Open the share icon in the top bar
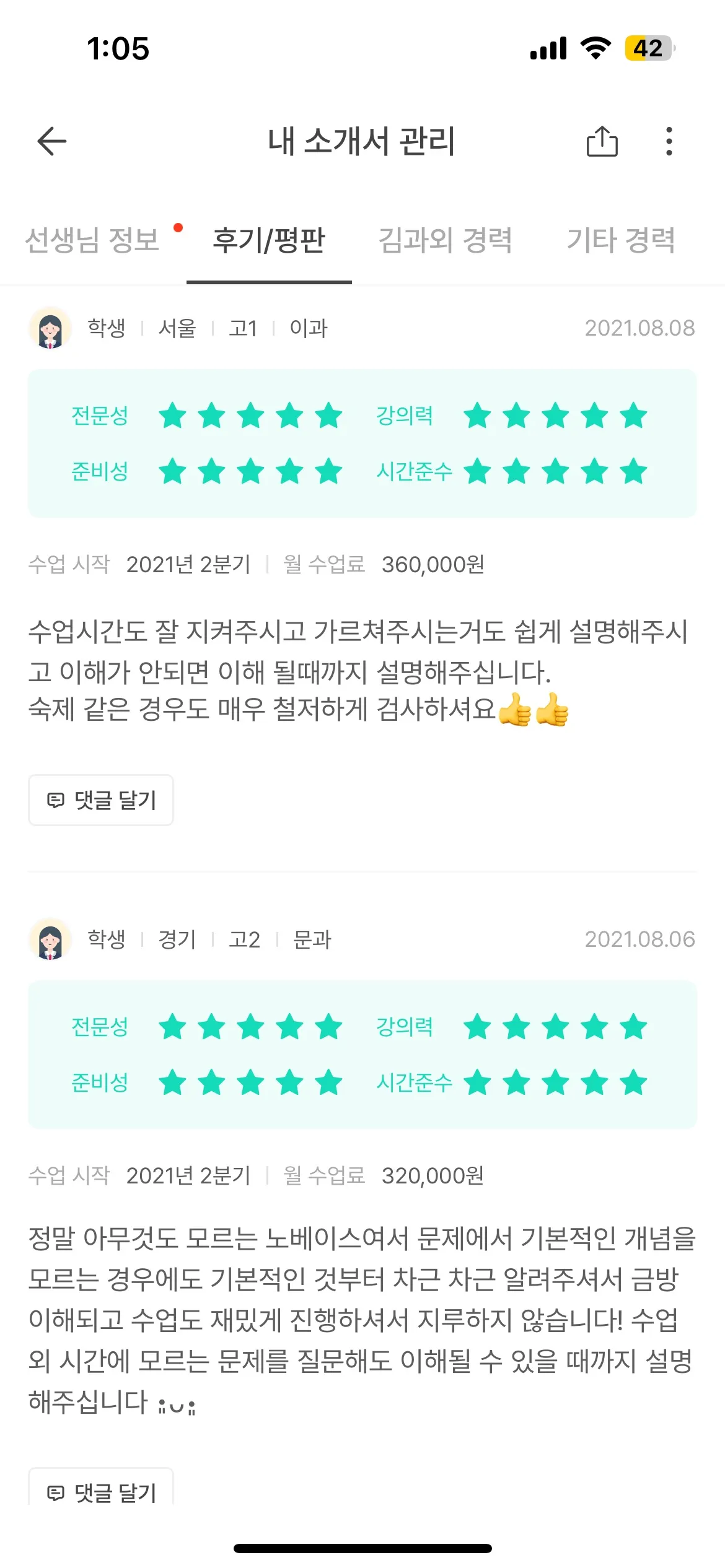 (x=602, y=141)
